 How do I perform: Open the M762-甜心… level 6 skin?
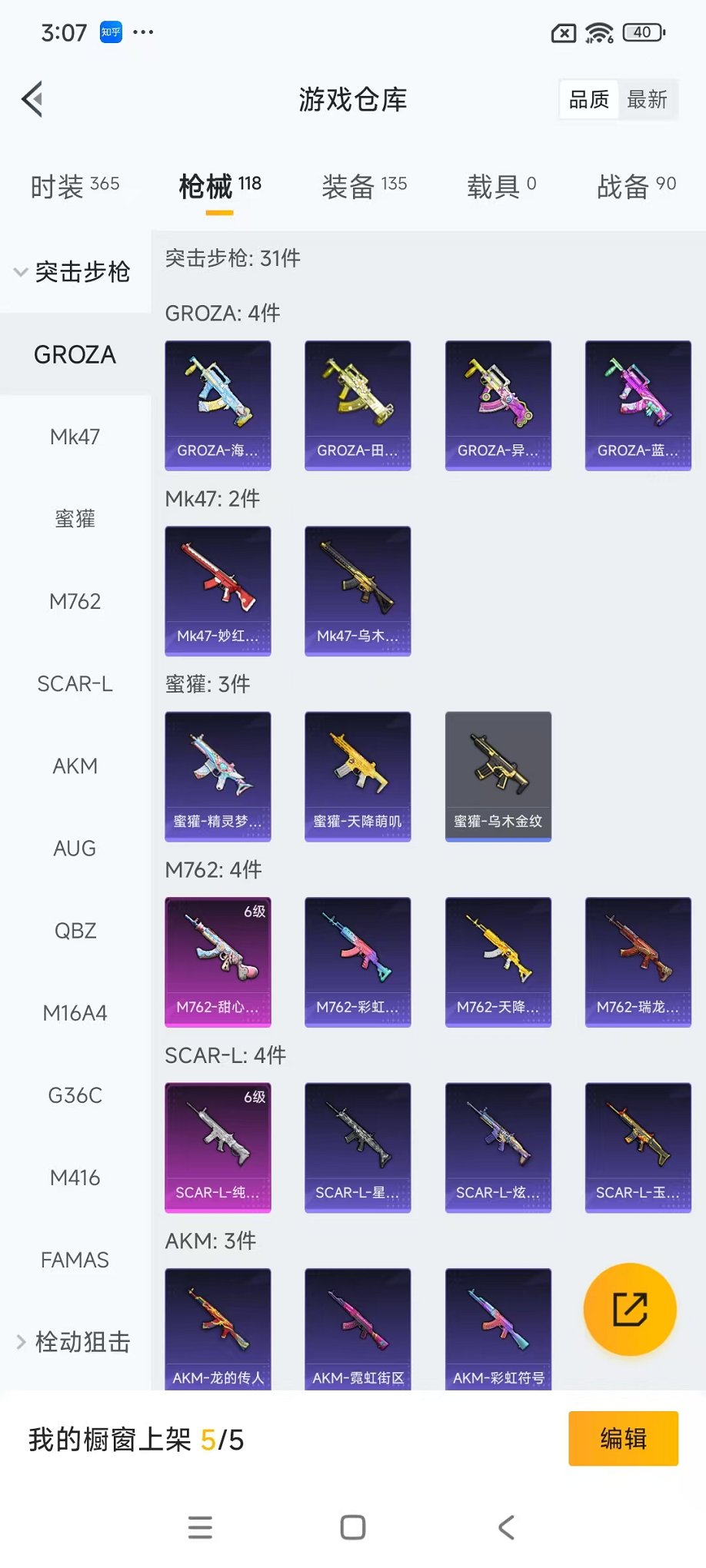218,962
